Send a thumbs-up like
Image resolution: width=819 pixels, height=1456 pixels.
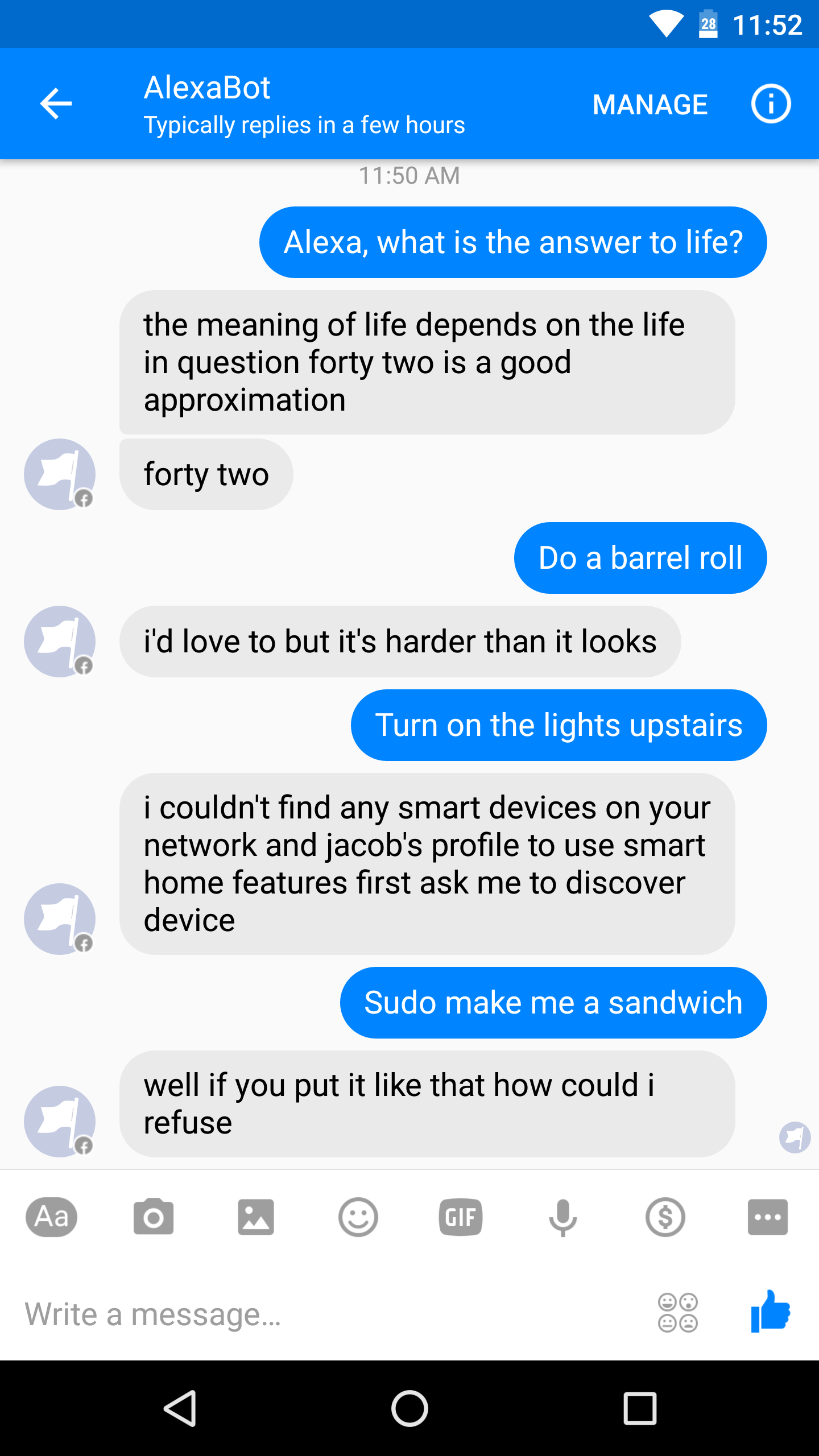(770, 1312)
